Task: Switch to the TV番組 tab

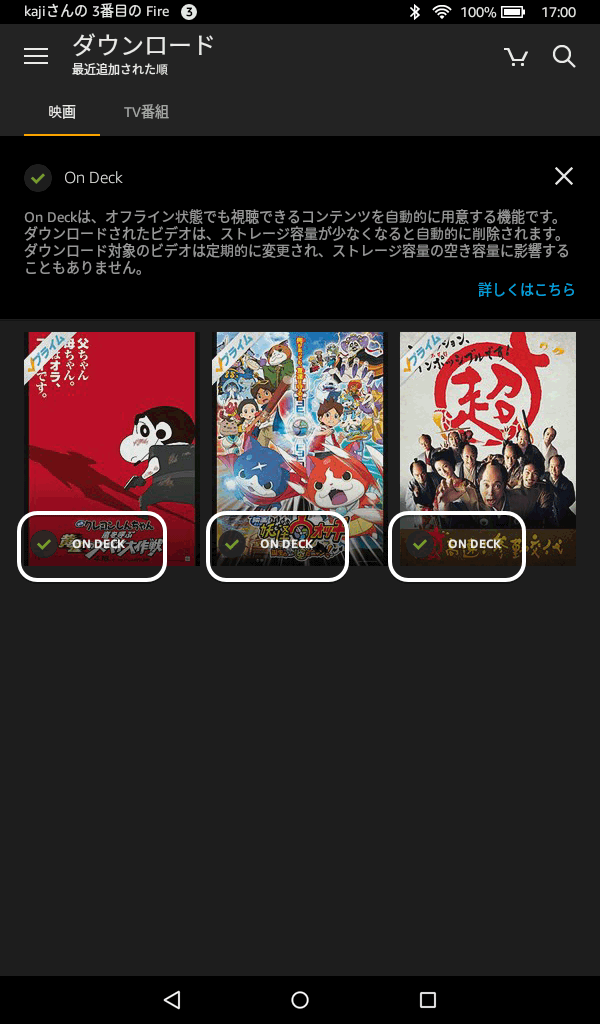Action: 146,112
